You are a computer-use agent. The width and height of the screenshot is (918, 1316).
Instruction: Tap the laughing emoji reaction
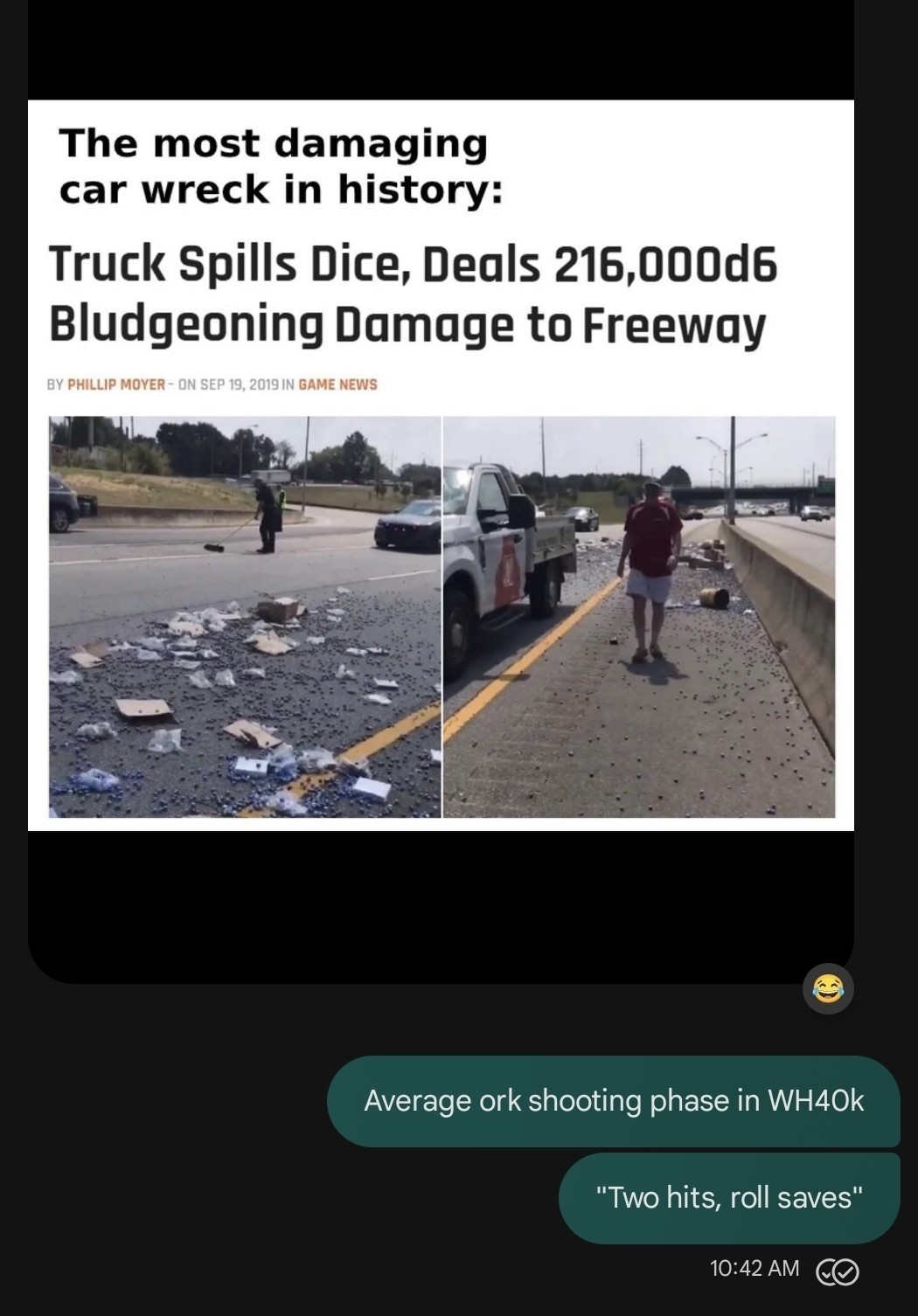coord(828,989)
